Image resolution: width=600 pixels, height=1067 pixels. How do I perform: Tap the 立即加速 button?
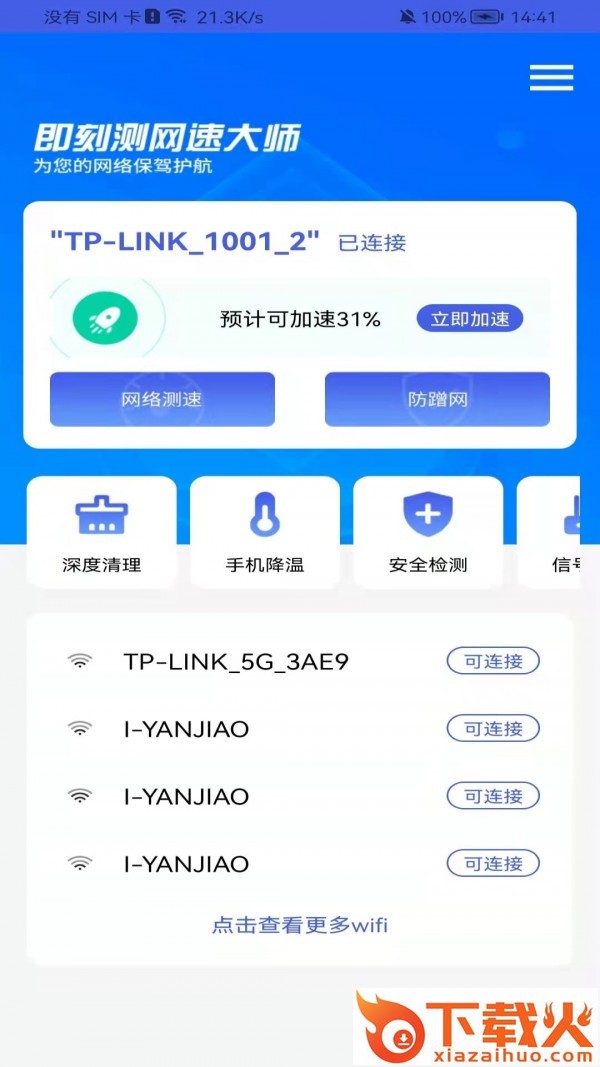tap(470, 319)
